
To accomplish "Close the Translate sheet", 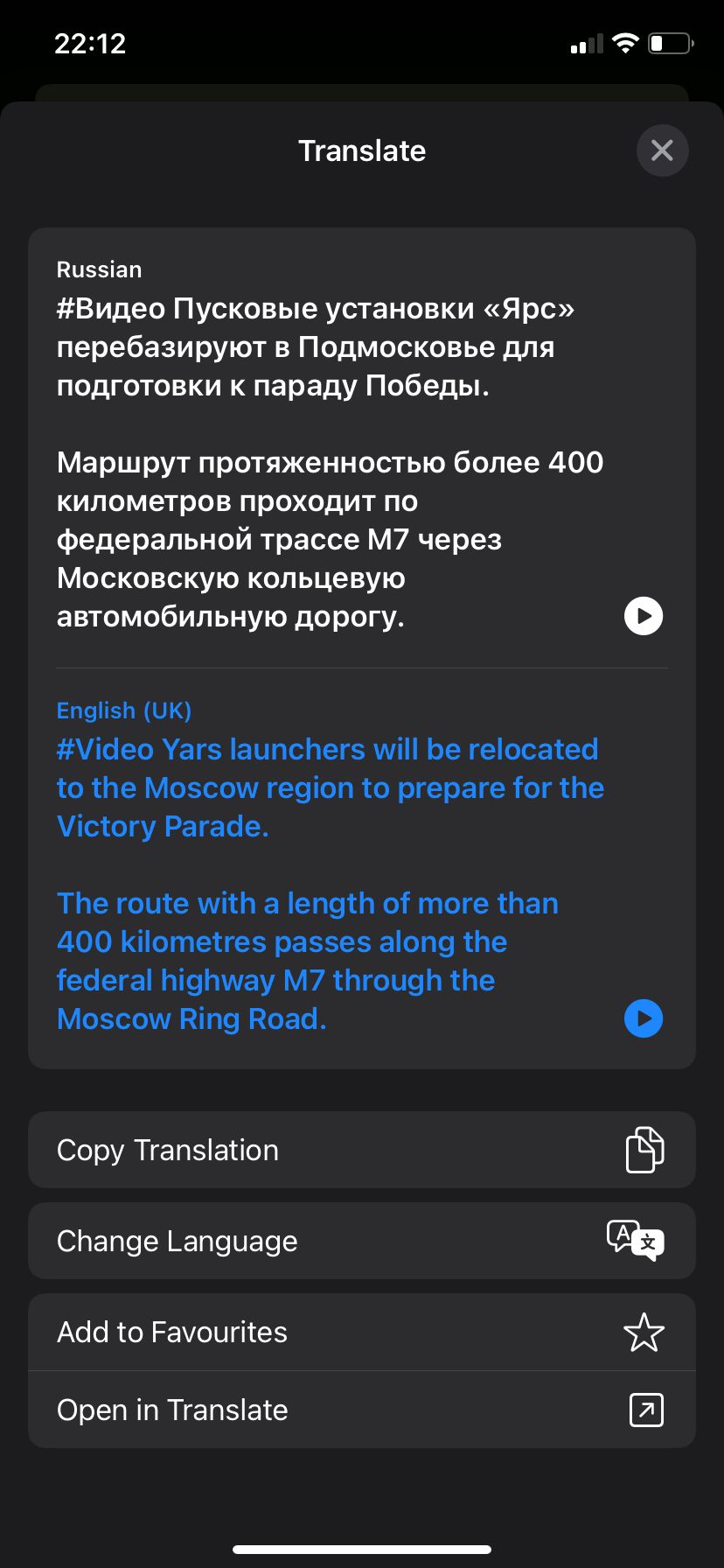I will coord(662,150).
